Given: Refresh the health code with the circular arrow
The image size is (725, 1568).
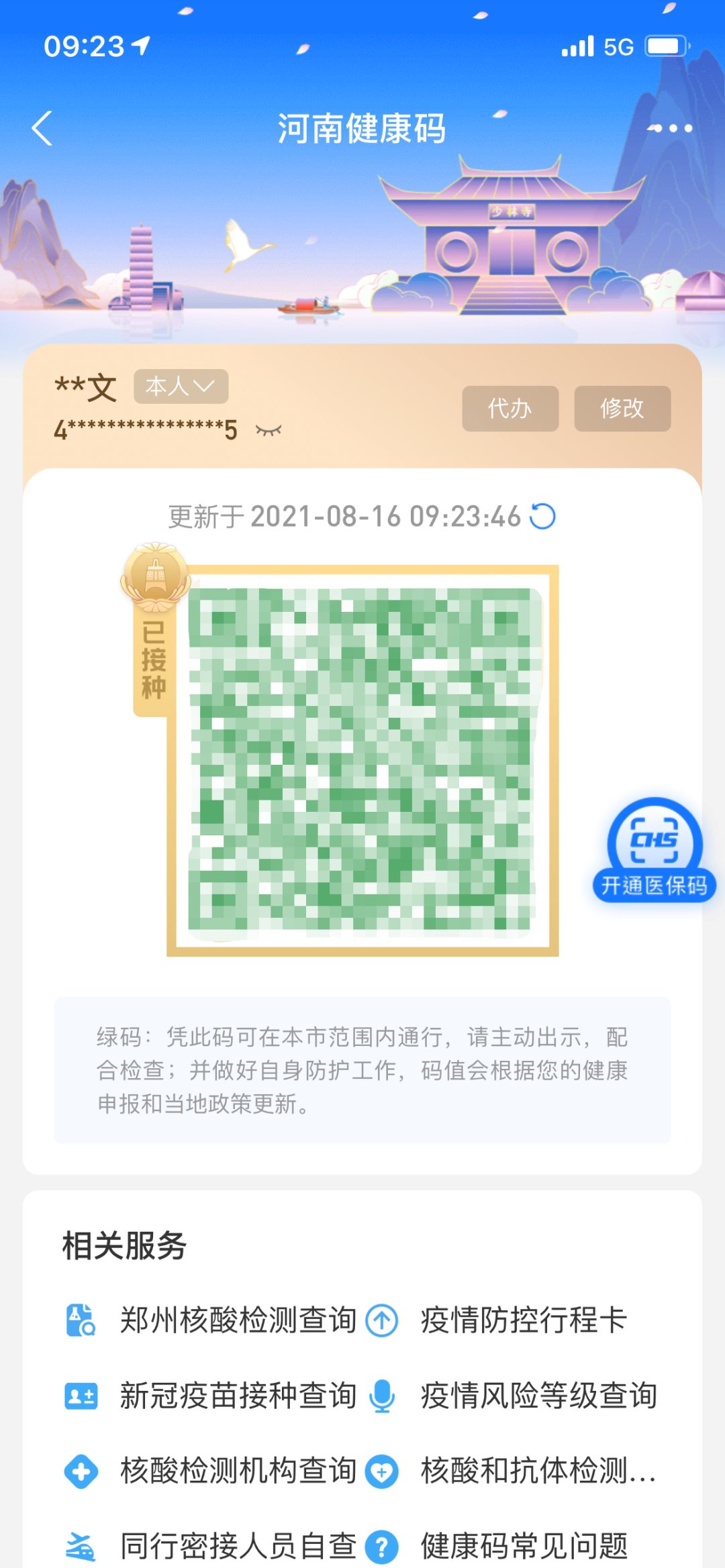Looking at the screenshot, I should click(543, 517).
